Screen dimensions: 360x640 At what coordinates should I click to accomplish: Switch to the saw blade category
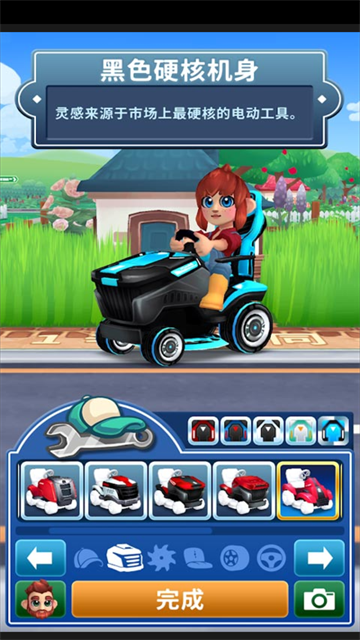pyautogui.click(x=162, y=558)
